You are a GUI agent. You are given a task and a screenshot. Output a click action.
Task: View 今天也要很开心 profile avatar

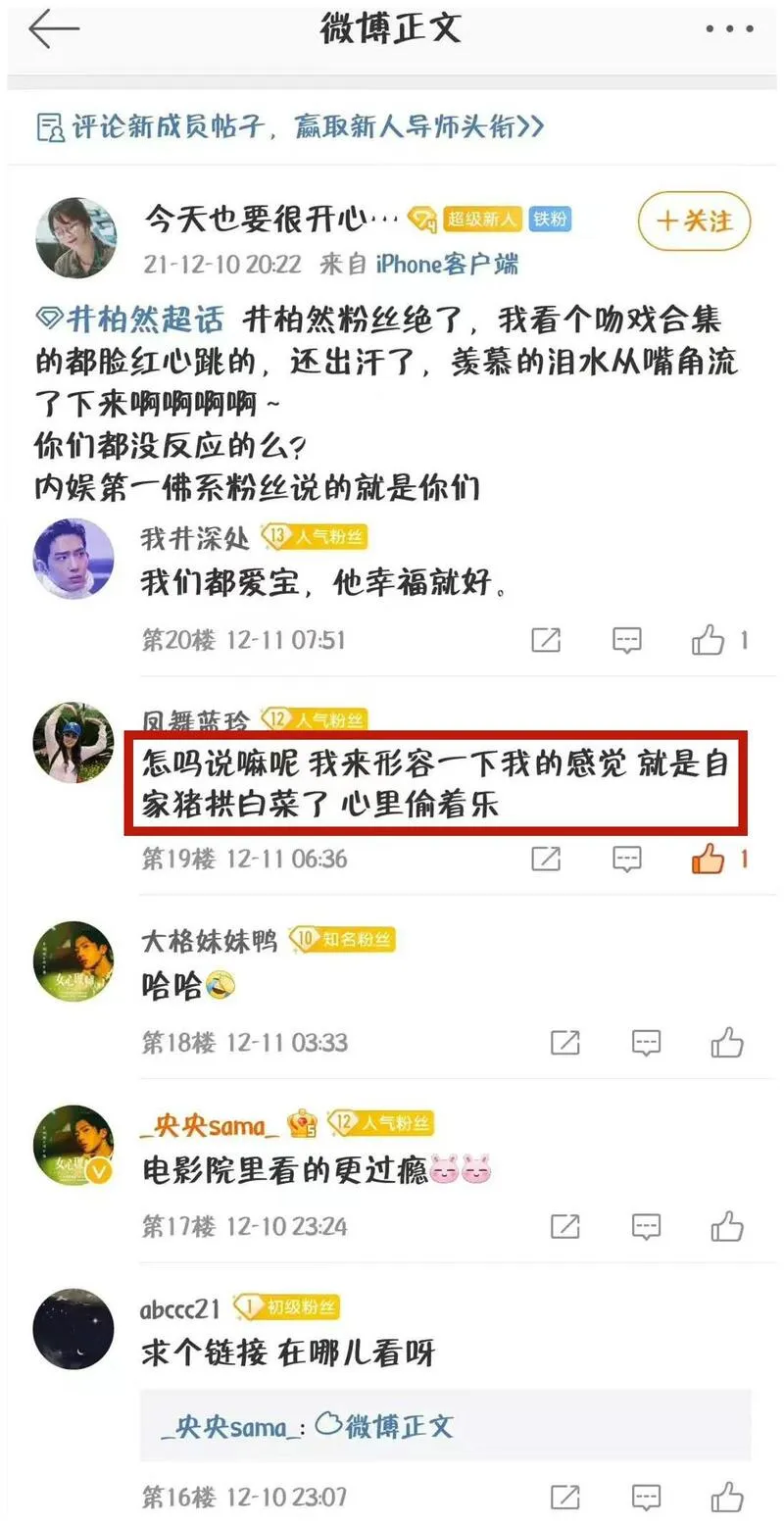(x=74, y=237)
